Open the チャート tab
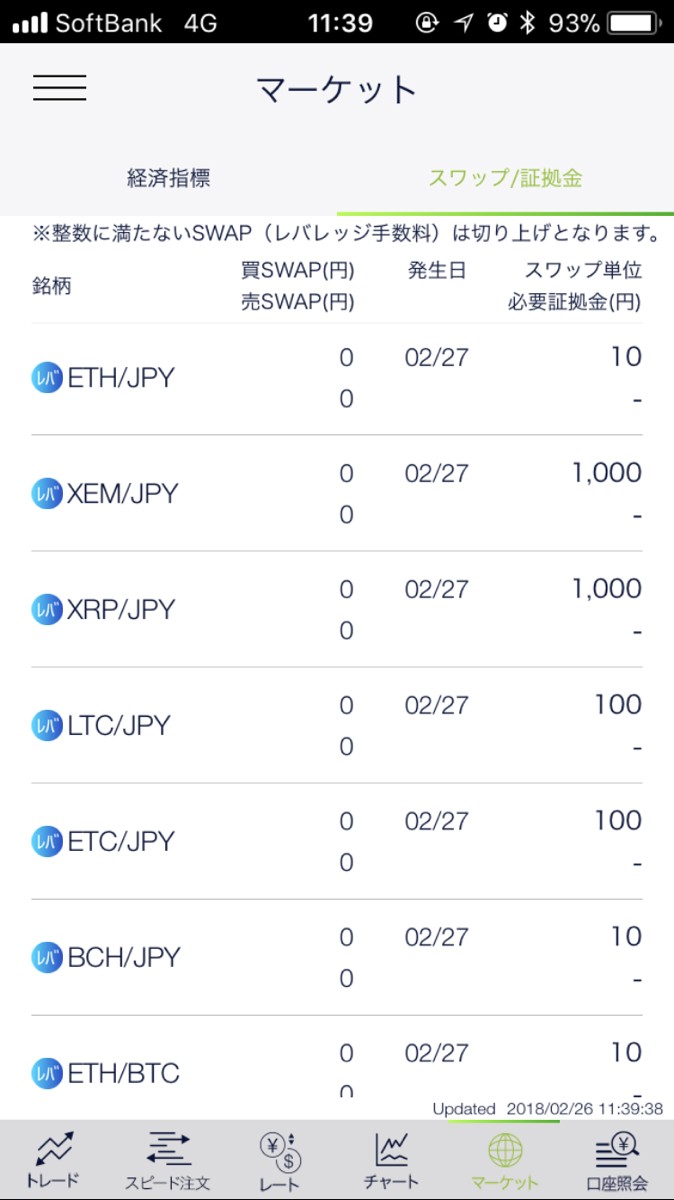Screen dimensions: 674x1200 coord(392,1160)
